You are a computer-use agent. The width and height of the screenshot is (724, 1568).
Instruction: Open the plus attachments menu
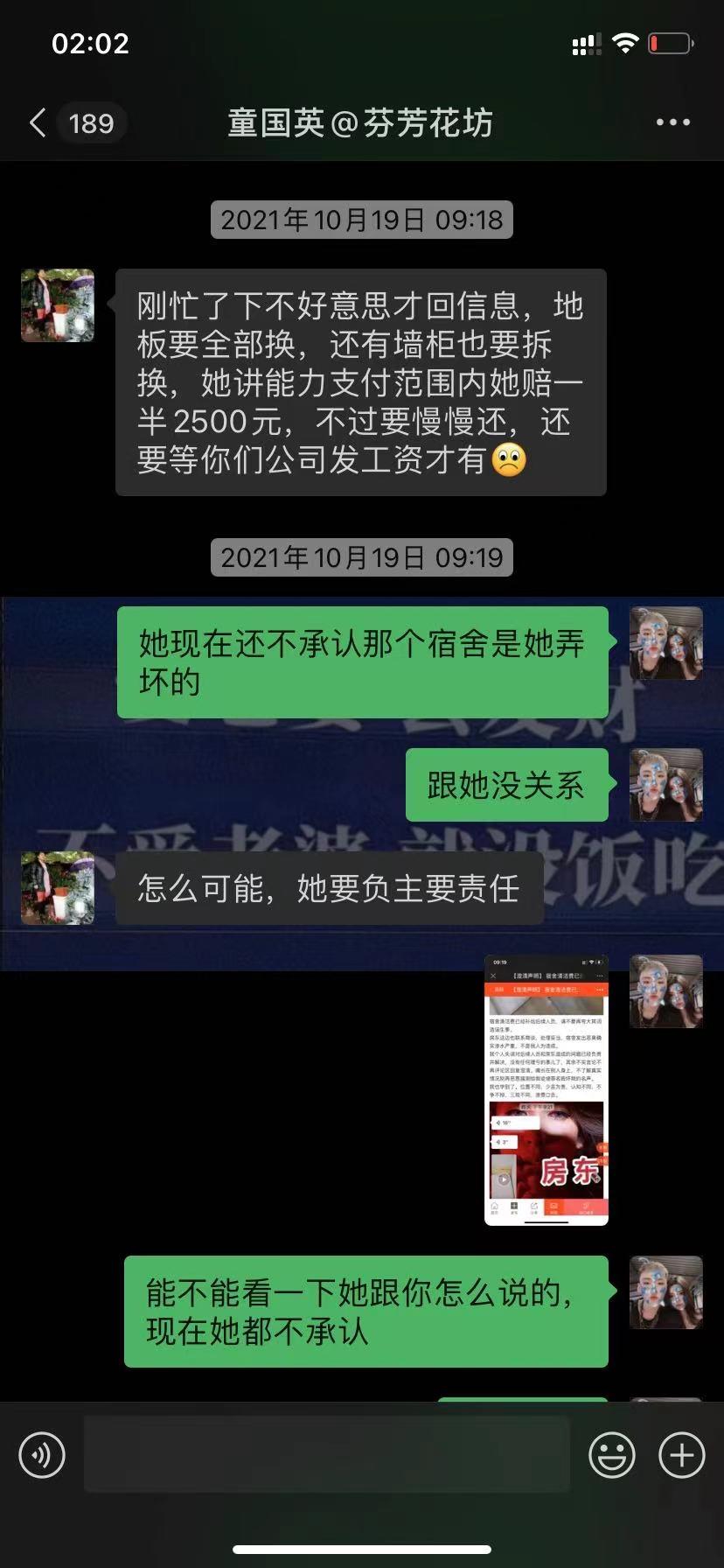coord(681,1455)
